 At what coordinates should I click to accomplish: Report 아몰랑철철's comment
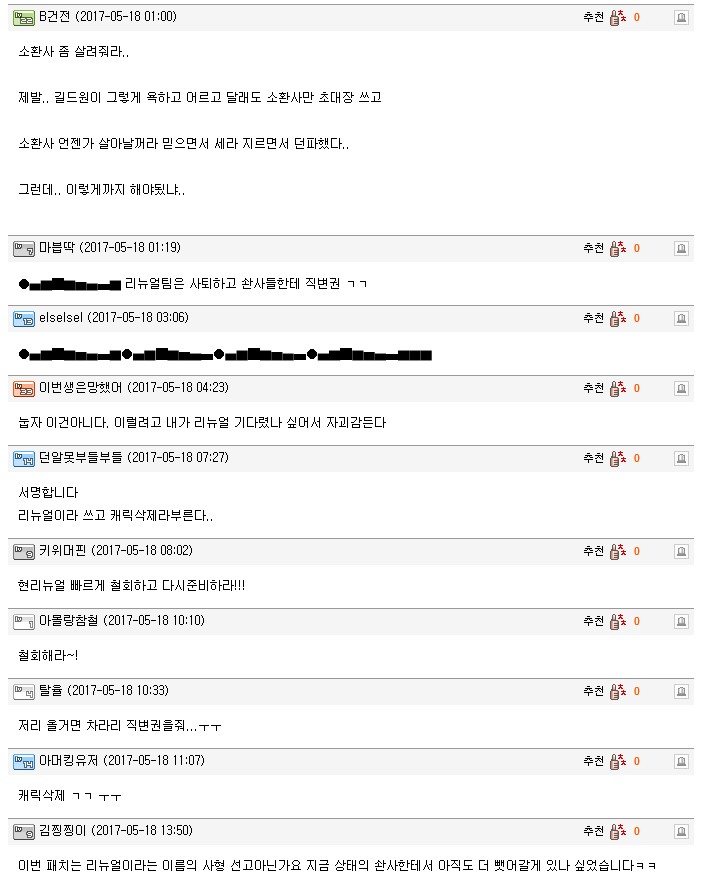(681, 621)
